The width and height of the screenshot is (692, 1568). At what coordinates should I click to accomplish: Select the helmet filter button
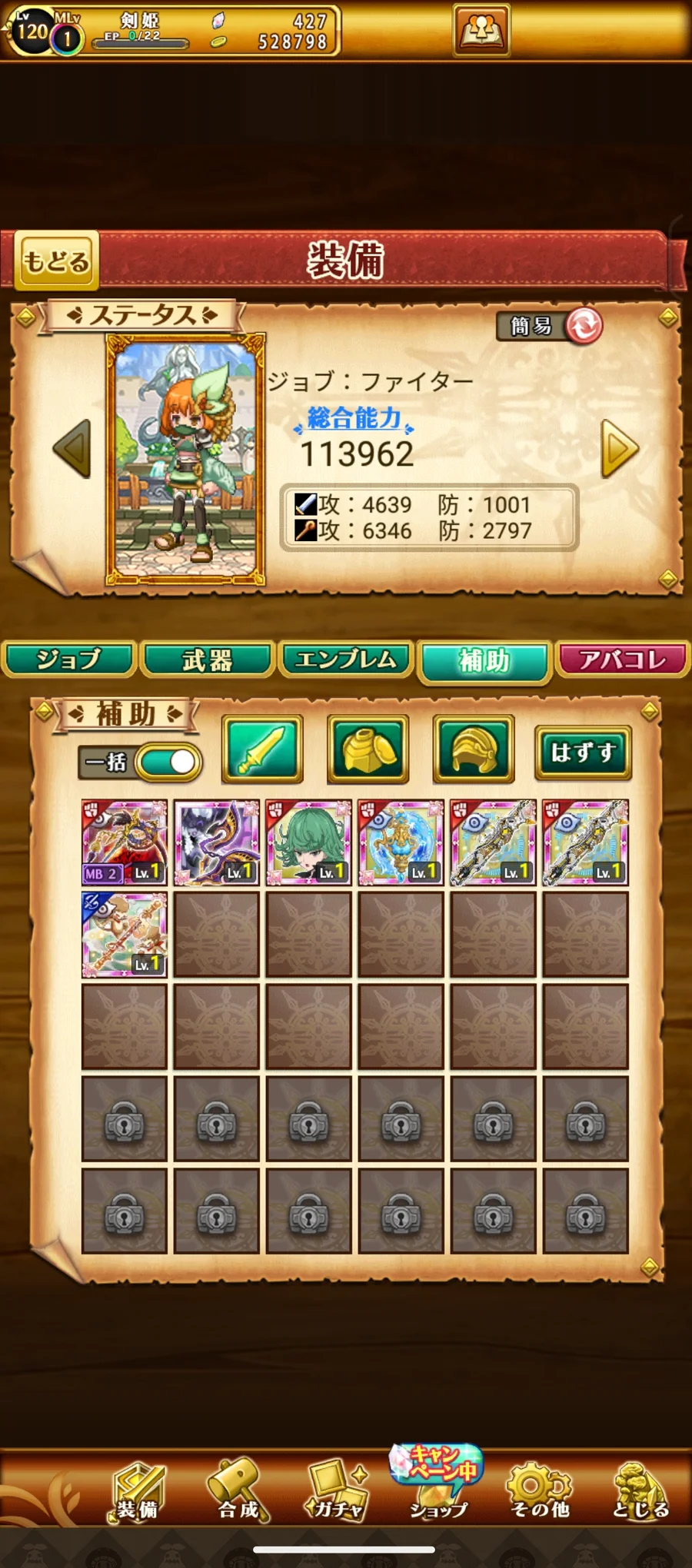click(x=474, y=749)
